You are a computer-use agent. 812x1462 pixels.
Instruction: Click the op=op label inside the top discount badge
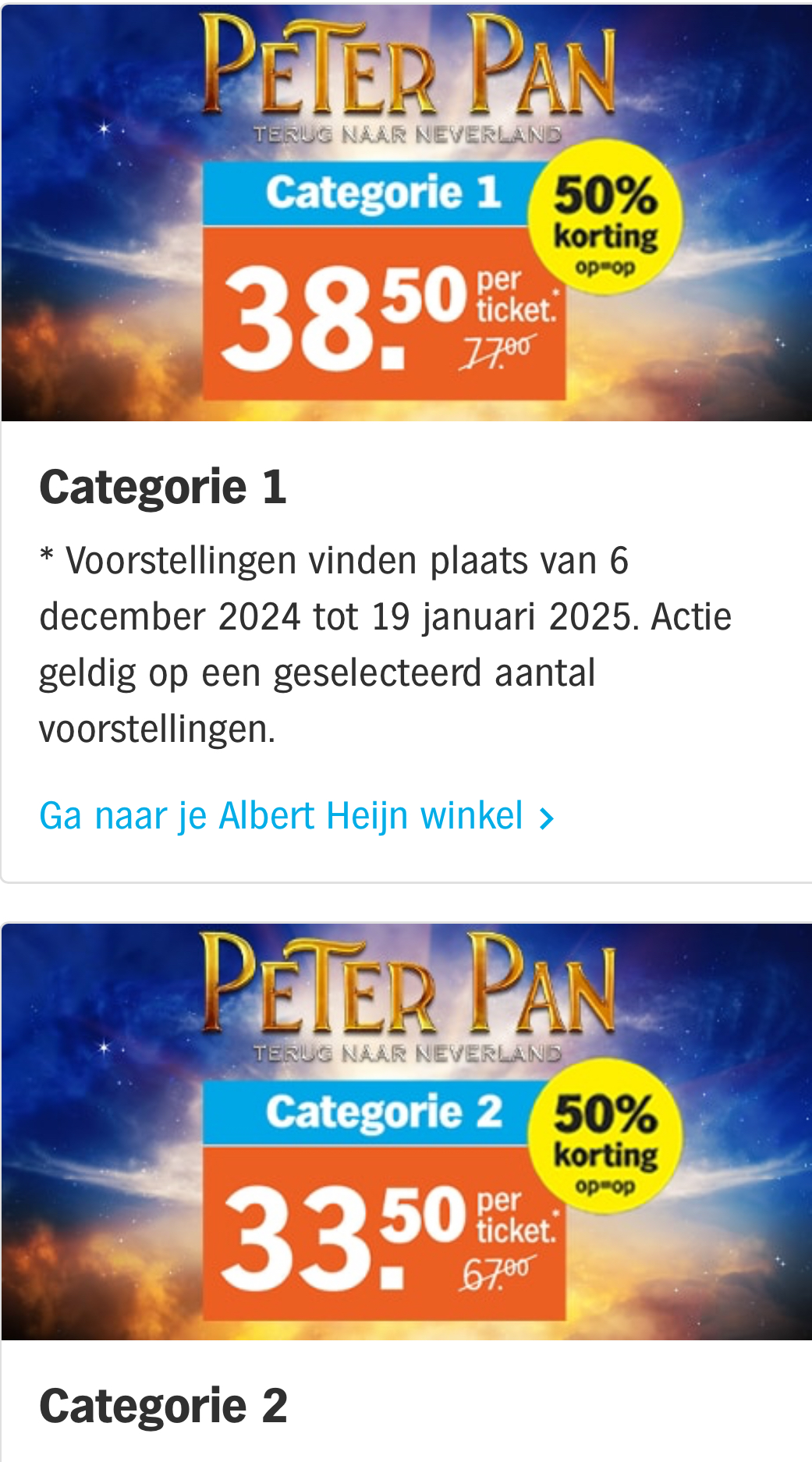[606, 267]
